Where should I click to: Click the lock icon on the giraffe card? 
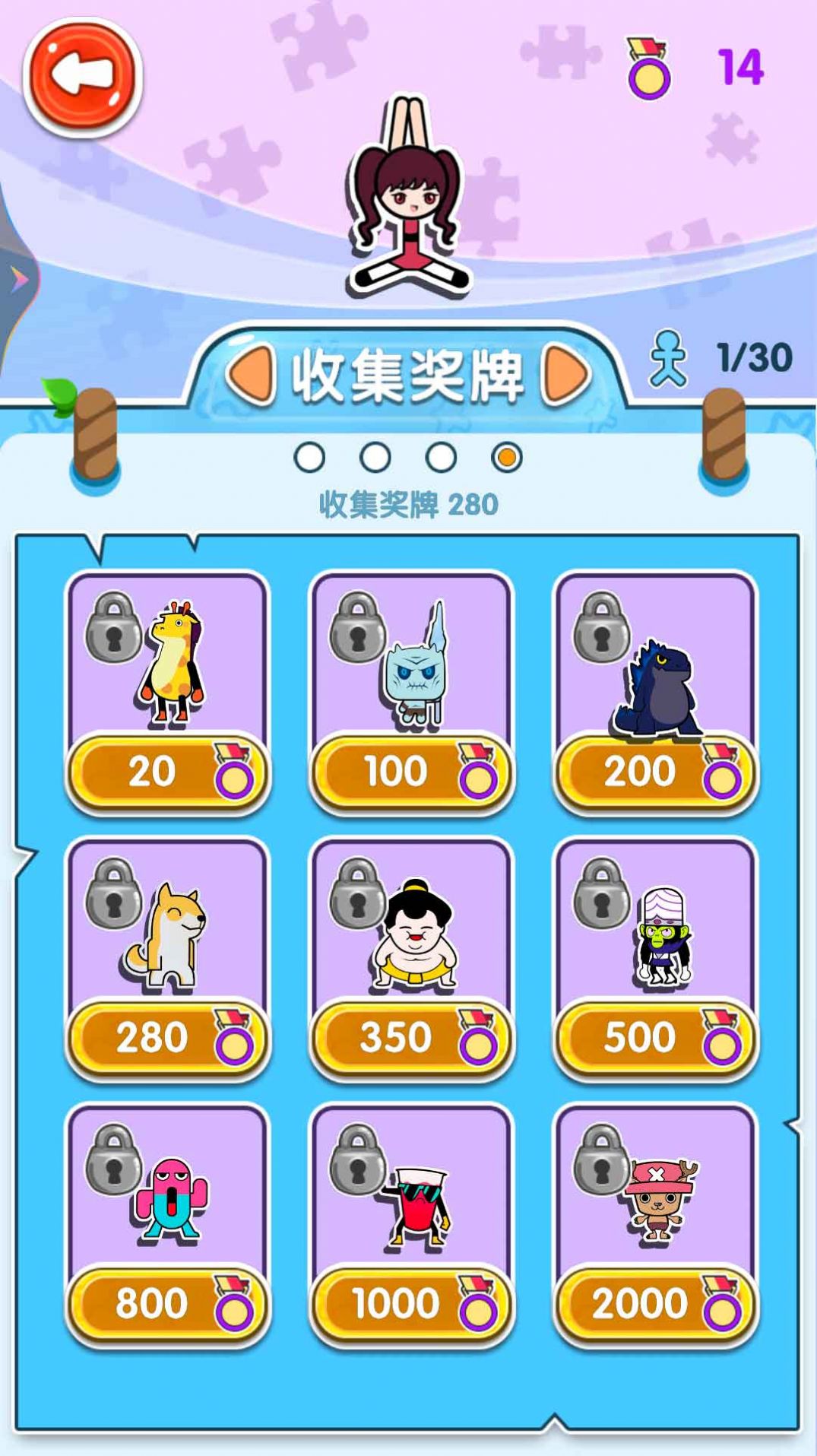(x=112, y=629)
